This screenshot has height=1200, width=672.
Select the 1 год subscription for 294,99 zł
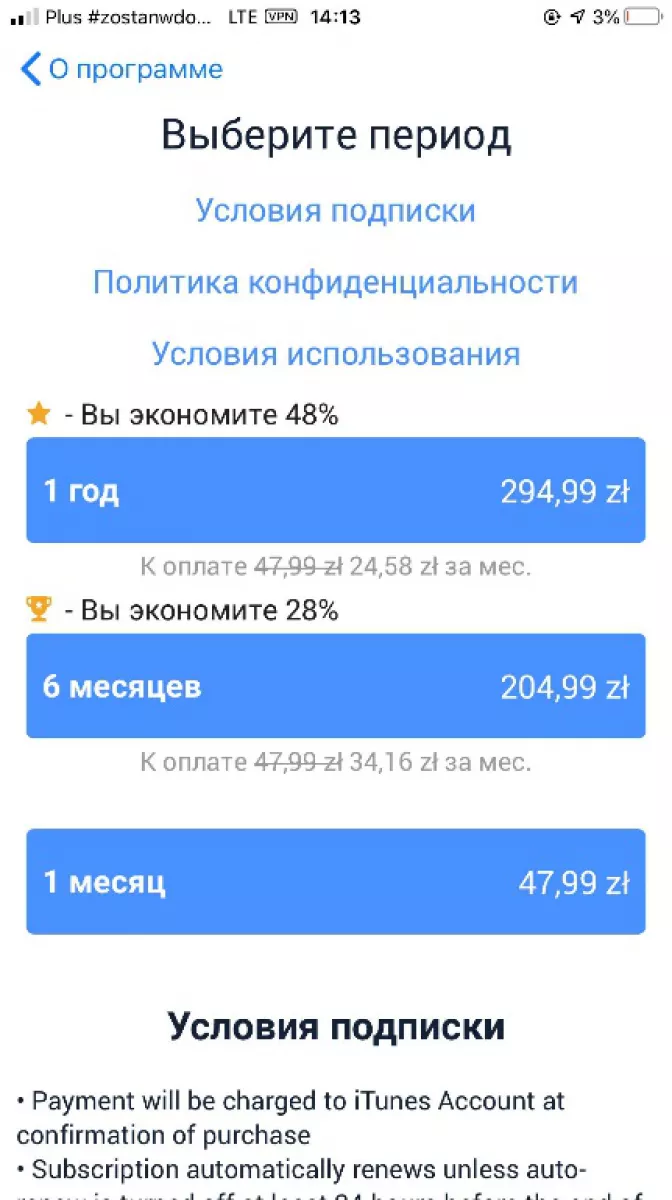pos(336,490)
